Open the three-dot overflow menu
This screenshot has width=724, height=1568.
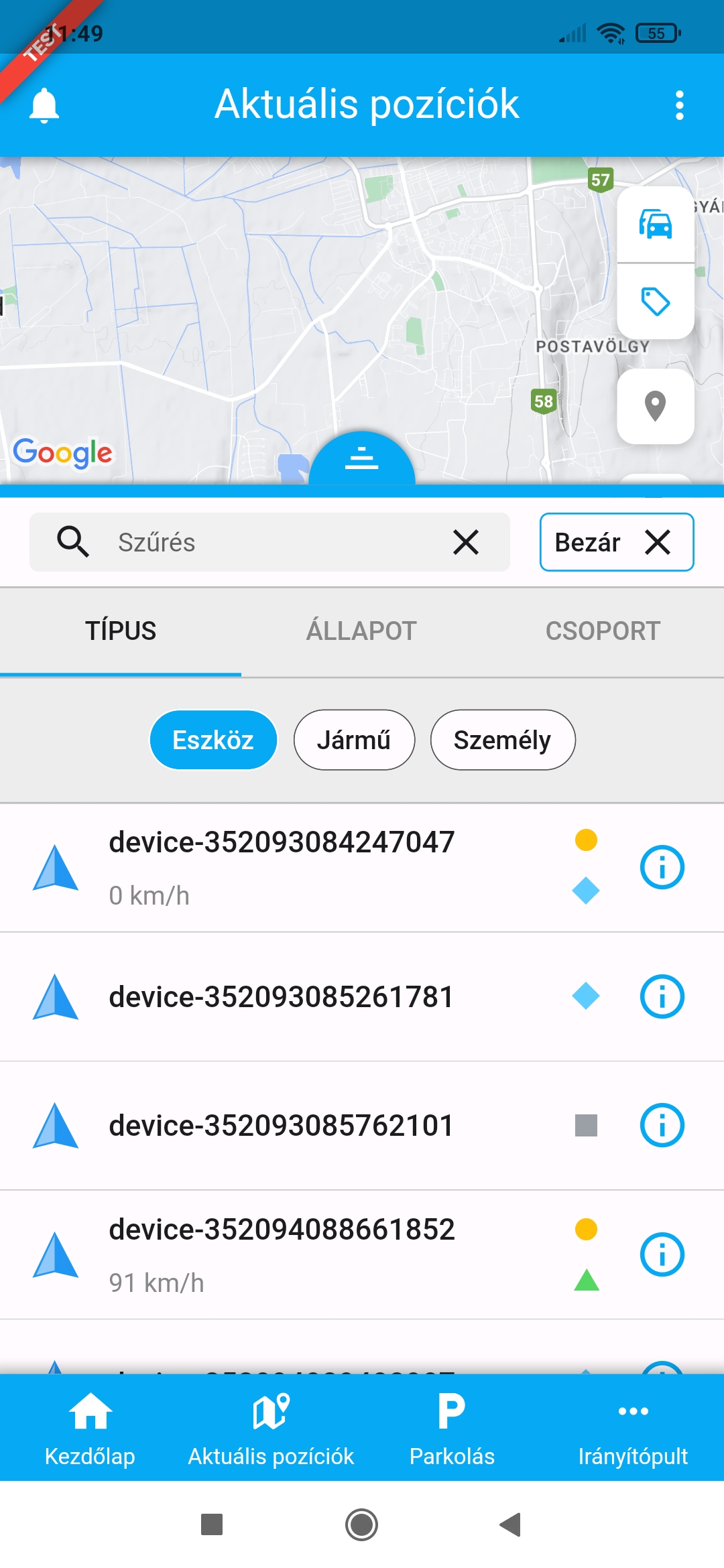679,105
